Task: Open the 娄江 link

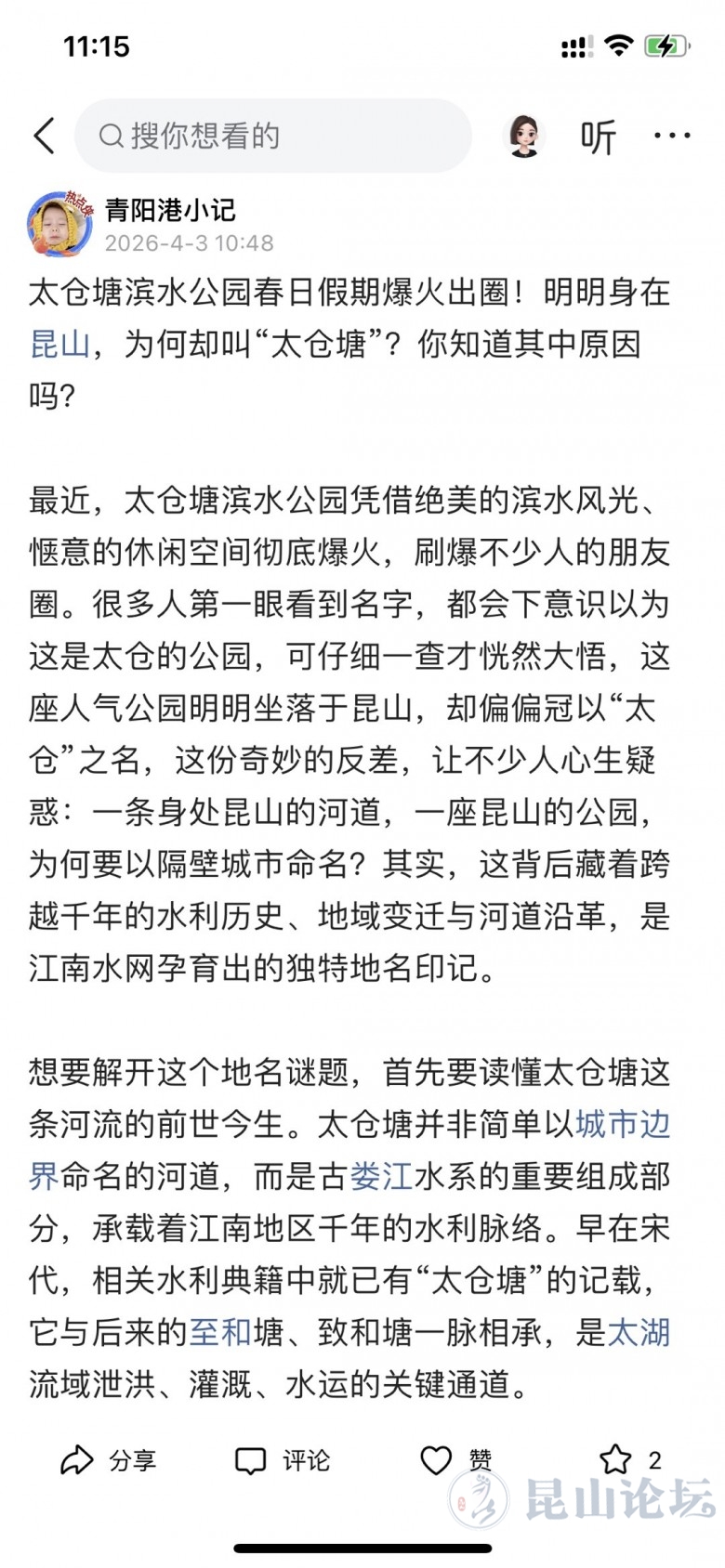Action: point(380,1177)
